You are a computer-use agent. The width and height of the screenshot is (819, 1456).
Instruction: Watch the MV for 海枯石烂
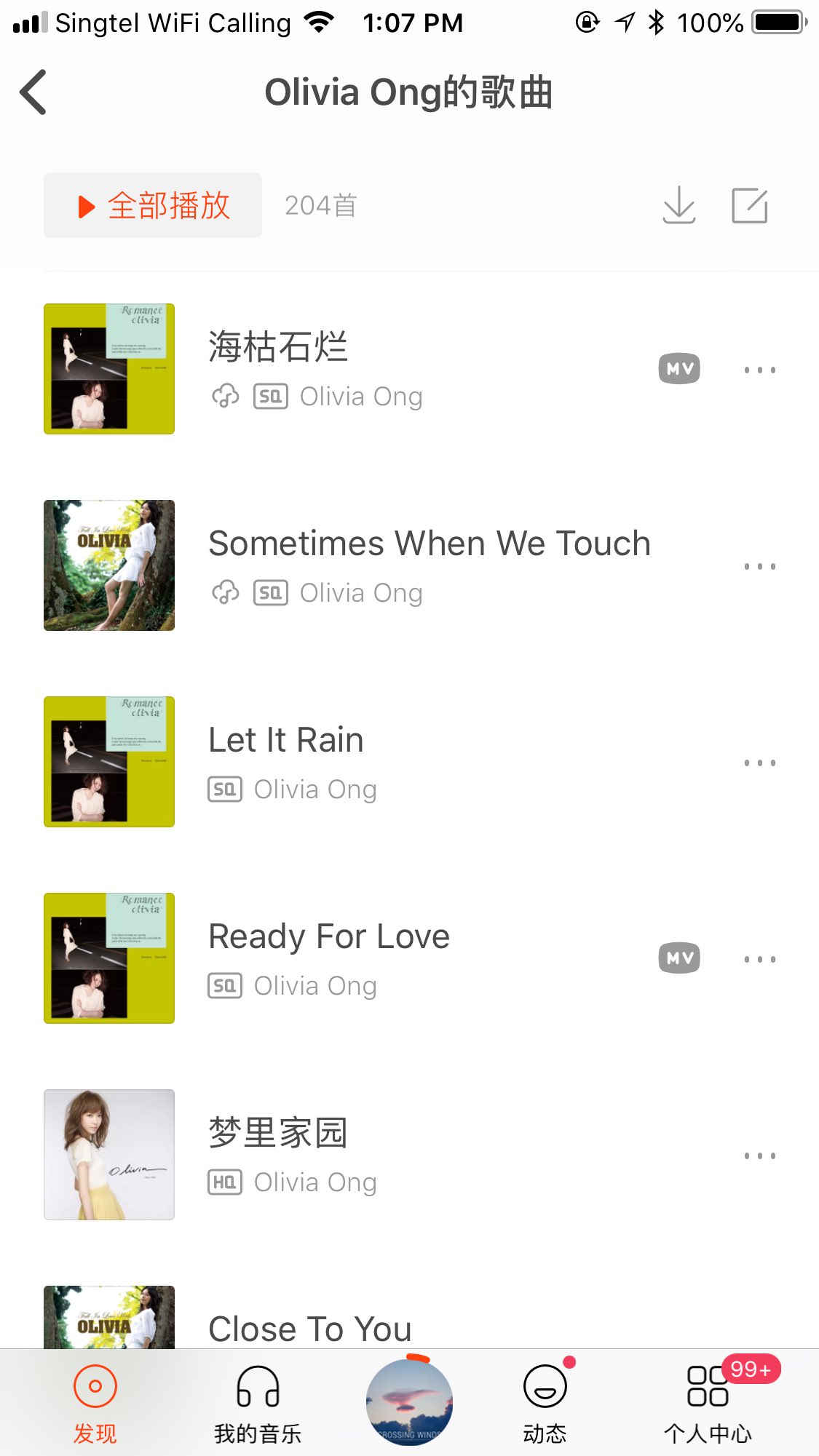[679, 369]
